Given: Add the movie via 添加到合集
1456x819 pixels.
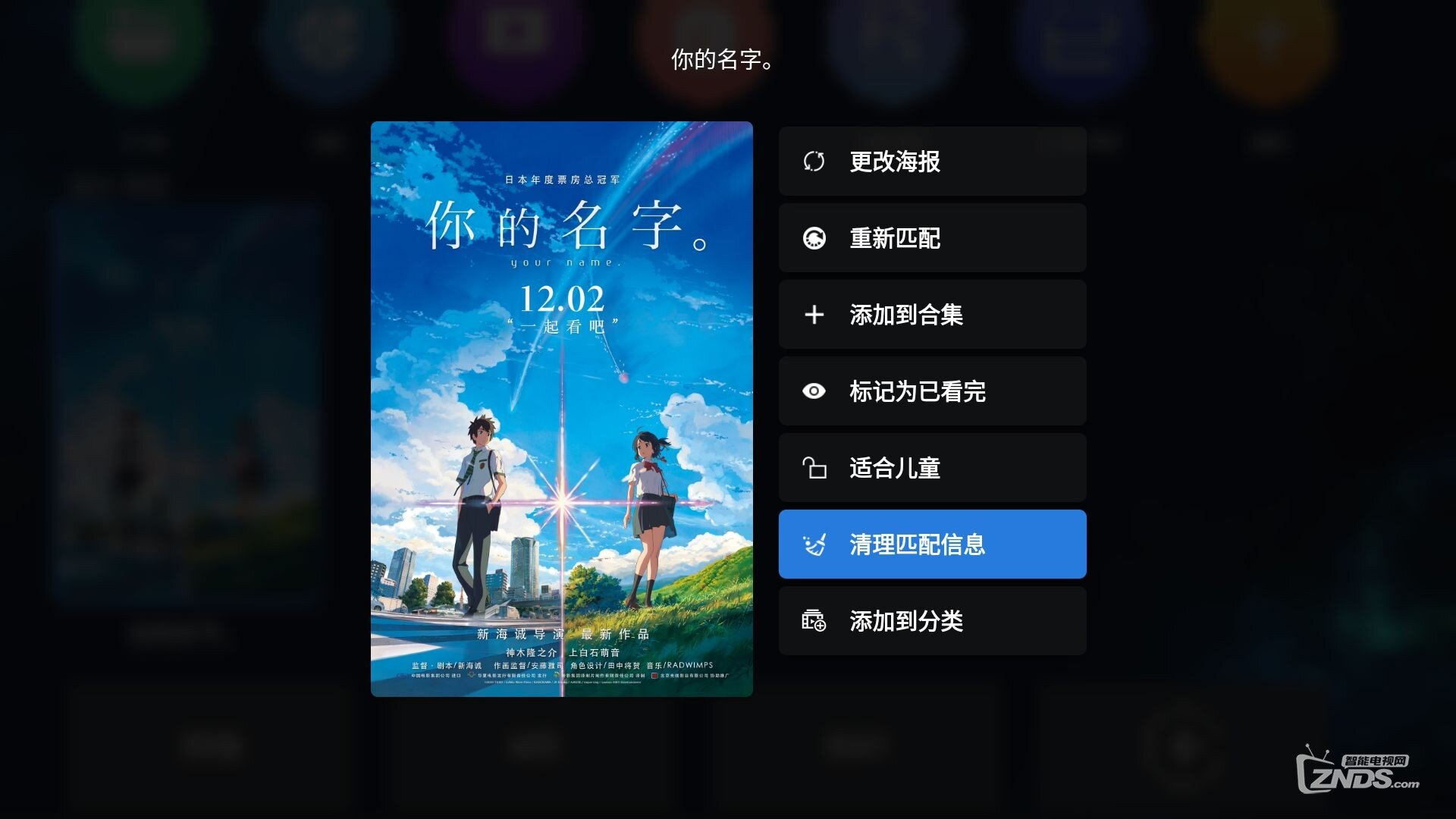Looking at the screenshot, I should [932, 315].
